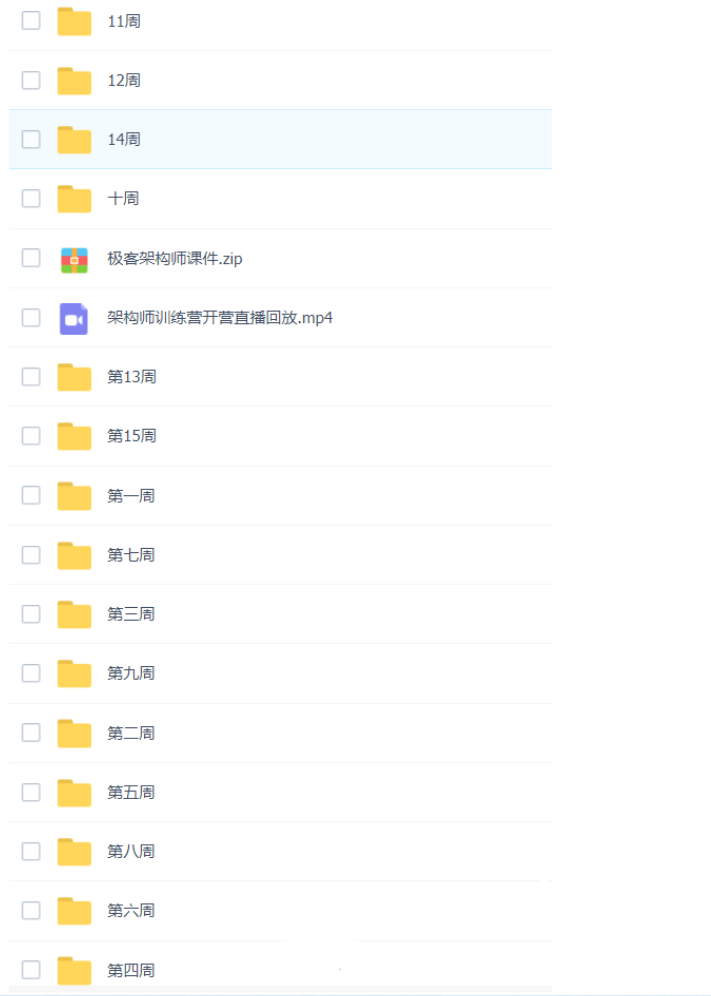Viewport: 711px width, 996px height.
Task: Open the 第九周 folder
Action: tap(131, 673)
